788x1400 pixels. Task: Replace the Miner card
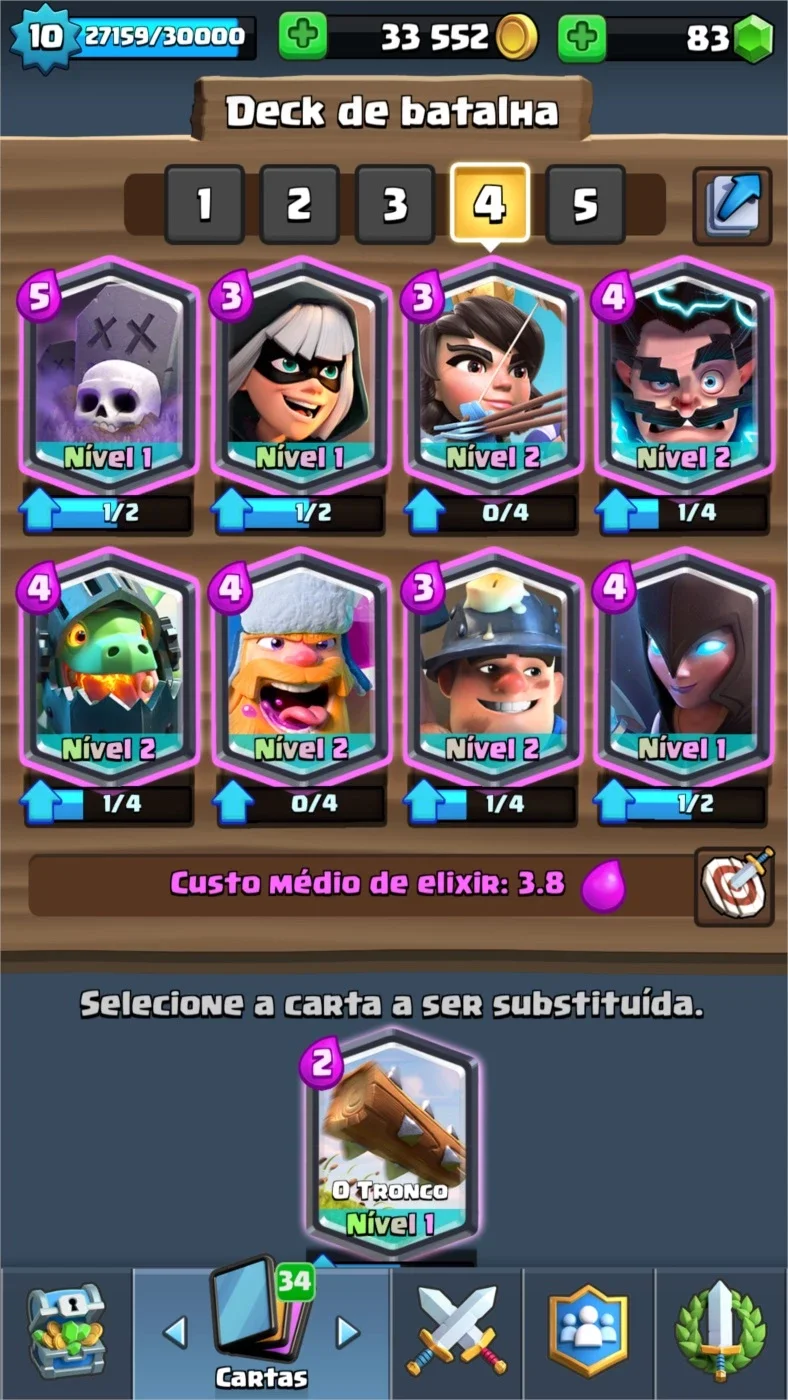pyautogui.click(x=492, y=667)
